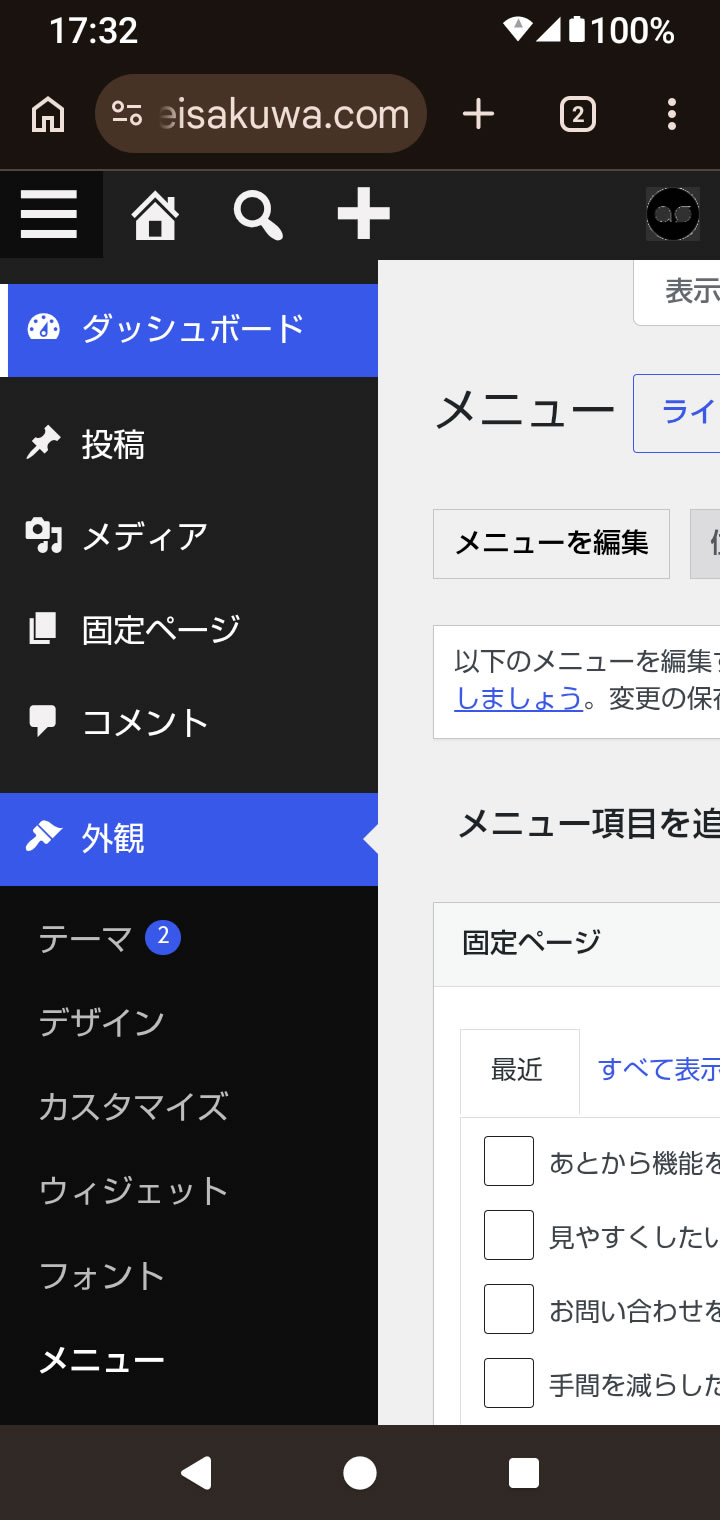Toggle the hamburger admin menu
The height and width of the screenshot is (1520, 720).
[49, 214]
